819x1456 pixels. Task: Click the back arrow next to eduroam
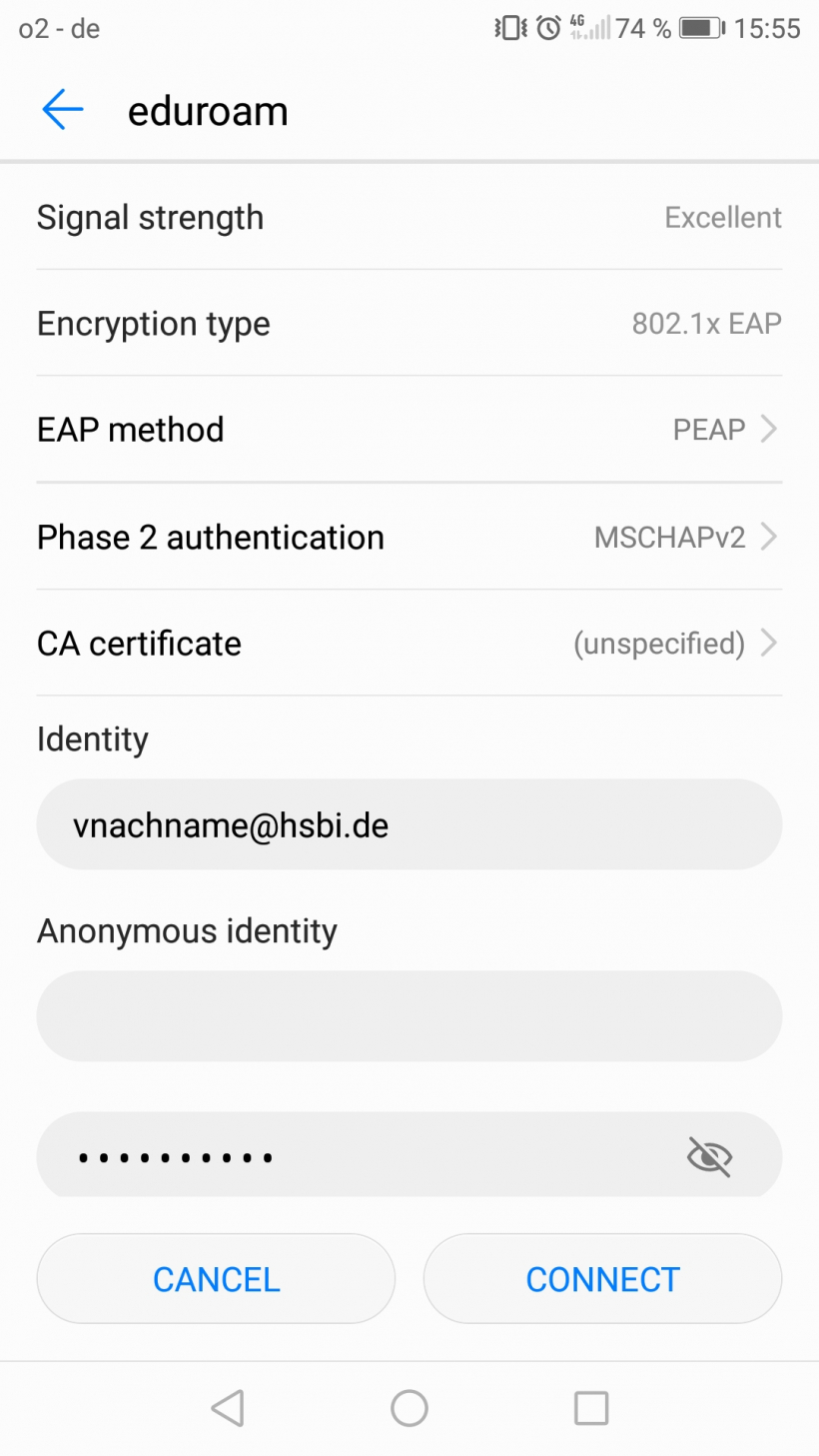point(62,110)
